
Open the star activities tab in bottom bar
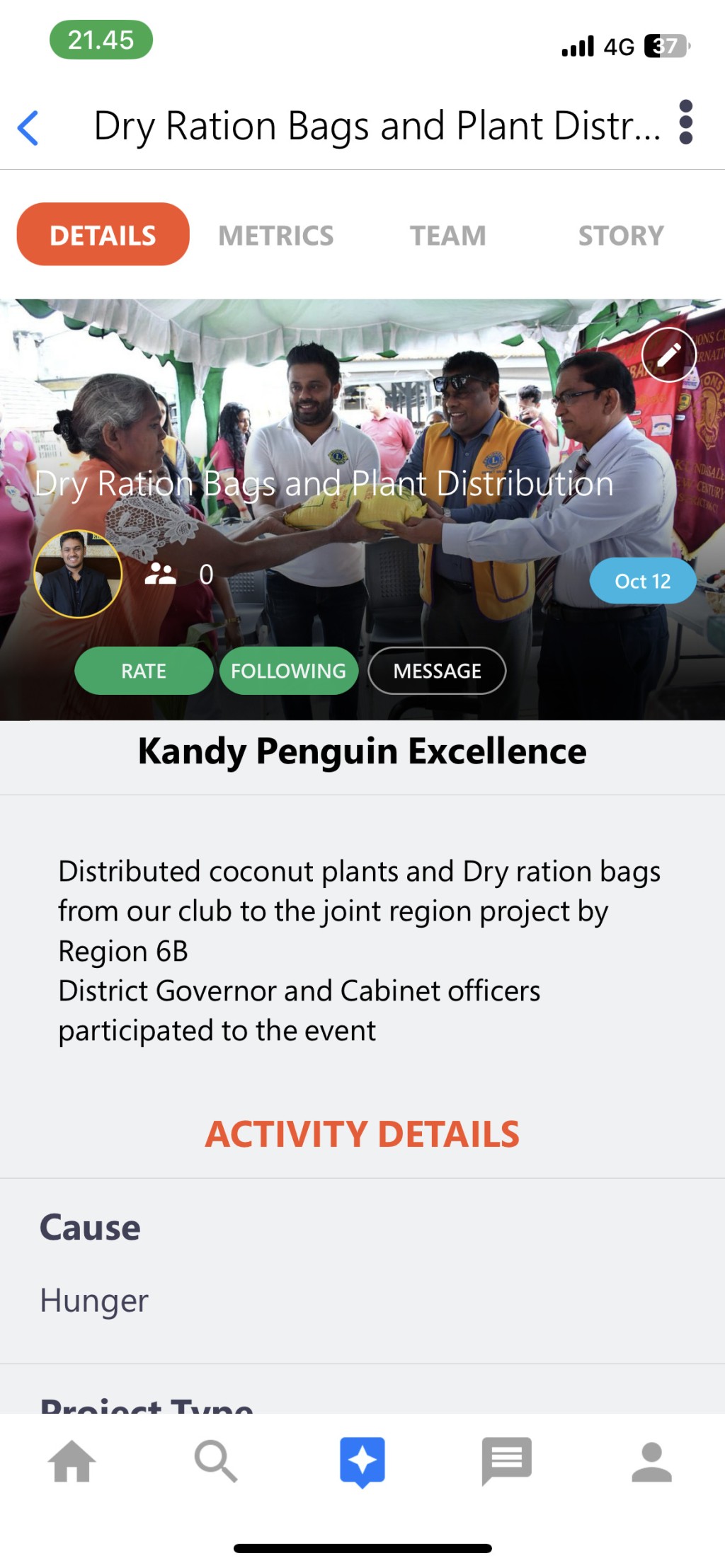[x=362, y=1462]
